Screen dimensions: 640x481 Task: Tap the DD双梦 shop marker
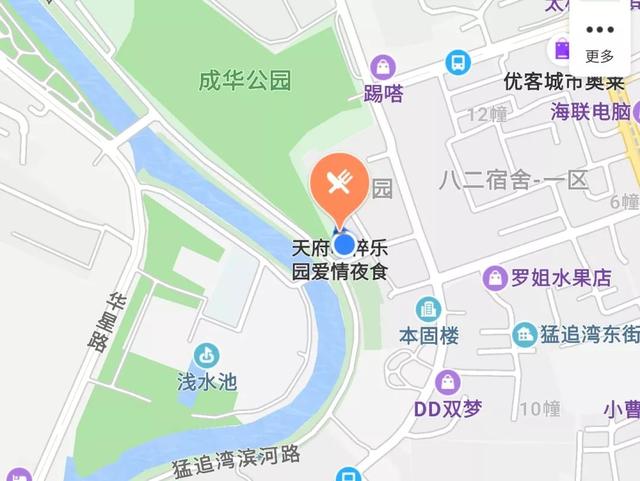coord(448,382)
